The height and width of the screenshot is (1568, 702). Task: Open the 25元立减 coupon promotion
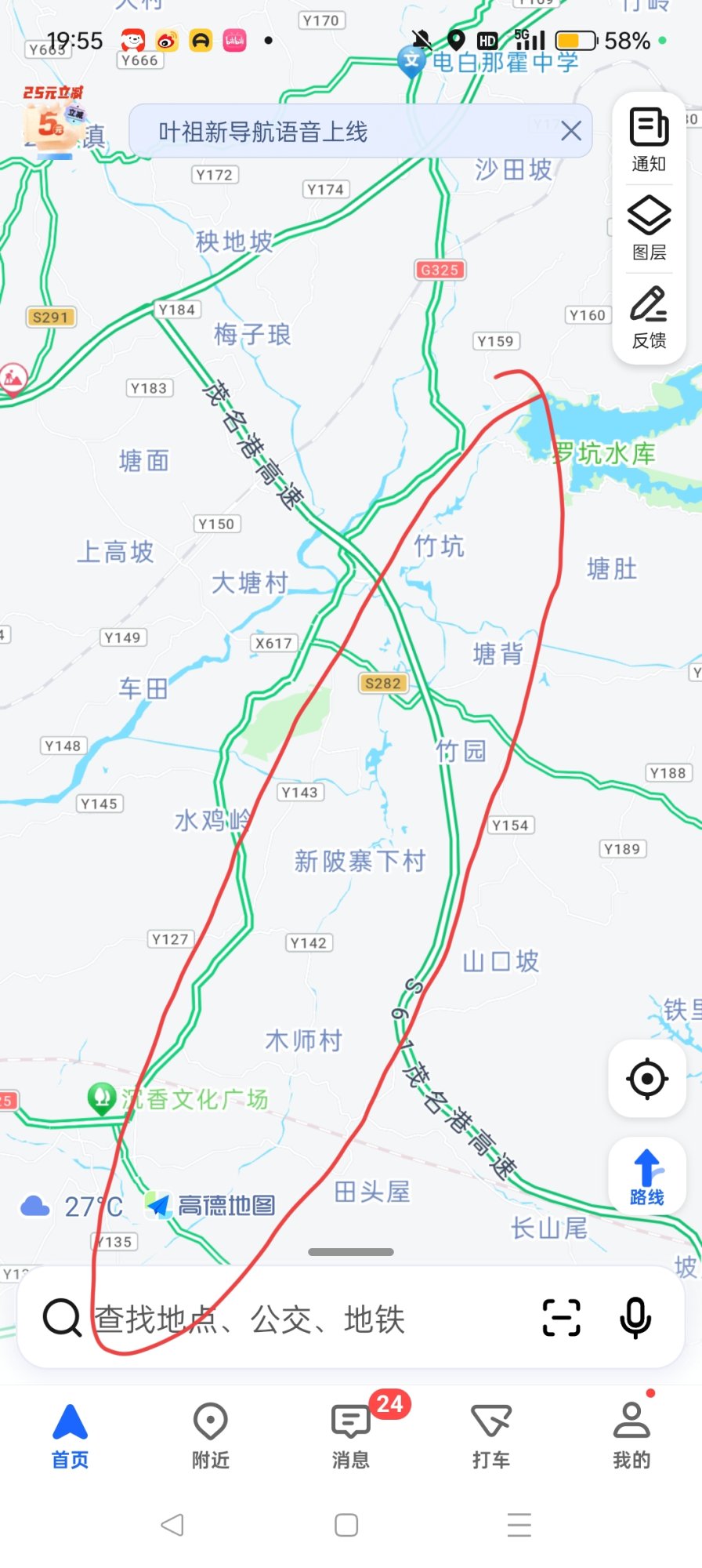(53, 119)
